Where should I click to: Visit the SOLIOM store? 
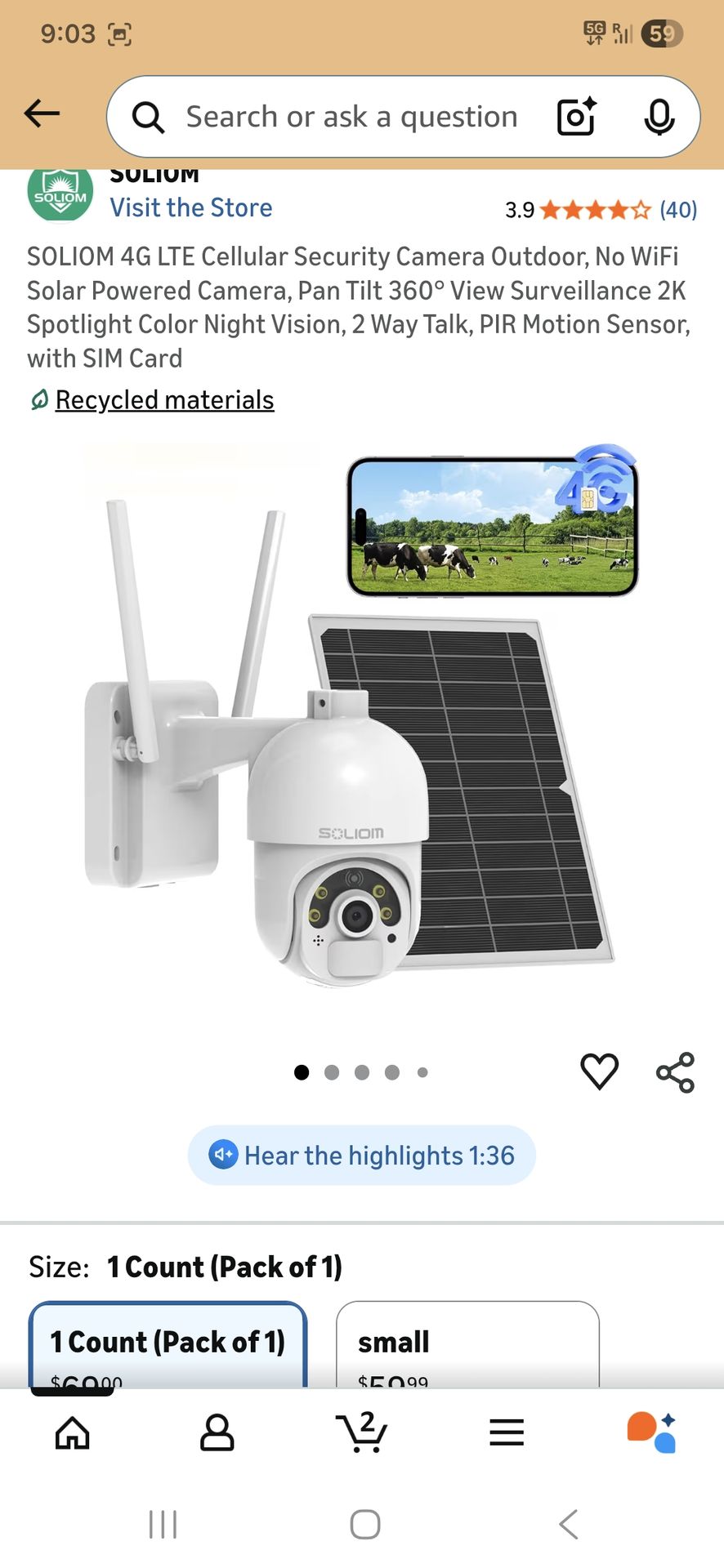191,207
